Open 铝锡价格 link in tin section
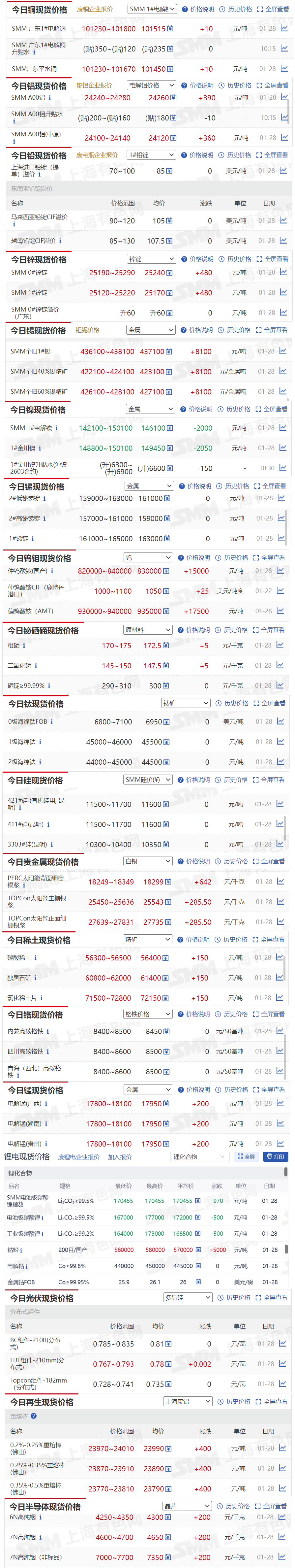The height and width of the screenshot is (1568, 295). tap(88, 330)
